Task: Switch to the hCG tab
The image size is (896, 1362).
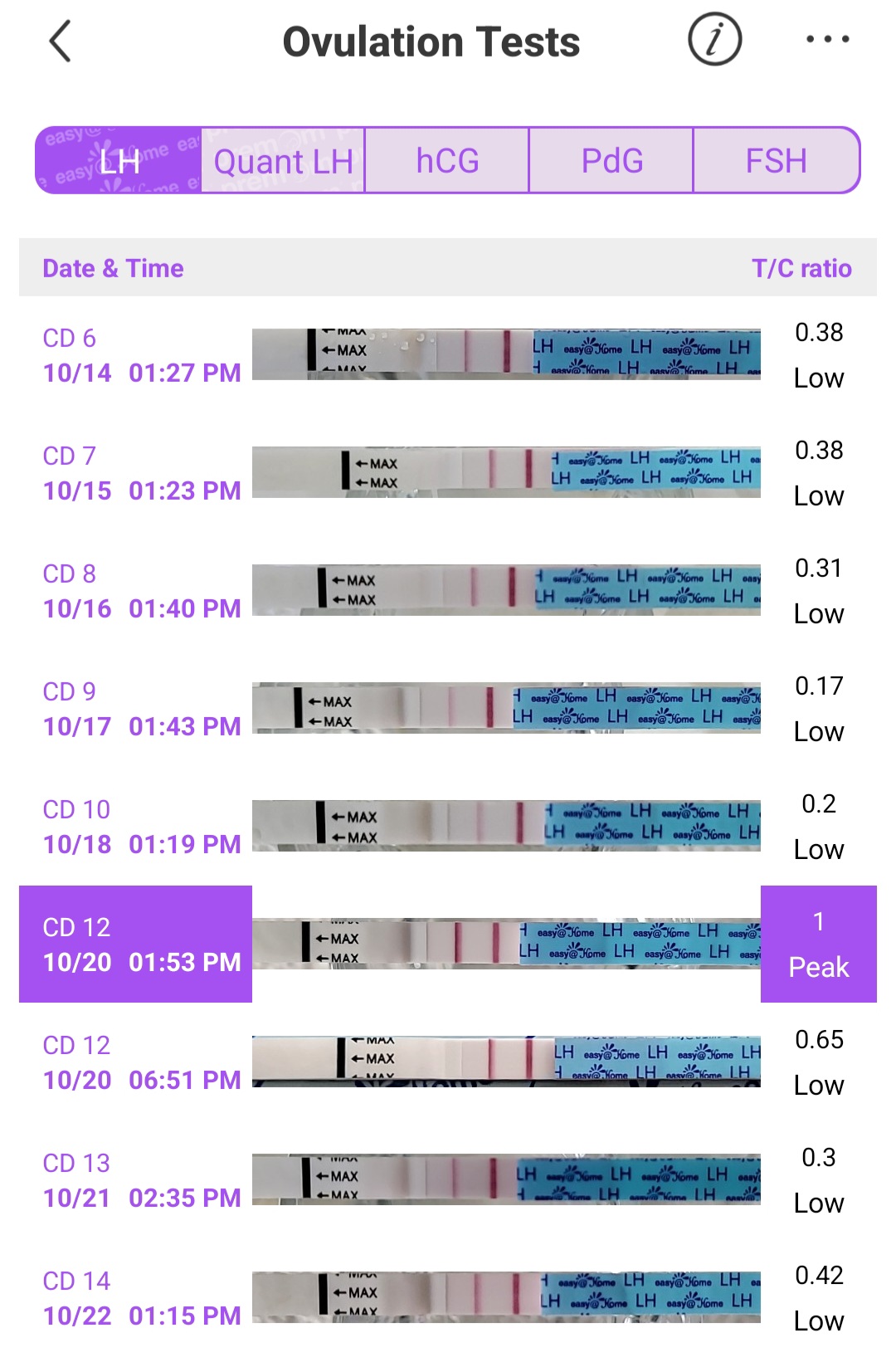Action: pyautogui.click(x=447, y=161)
